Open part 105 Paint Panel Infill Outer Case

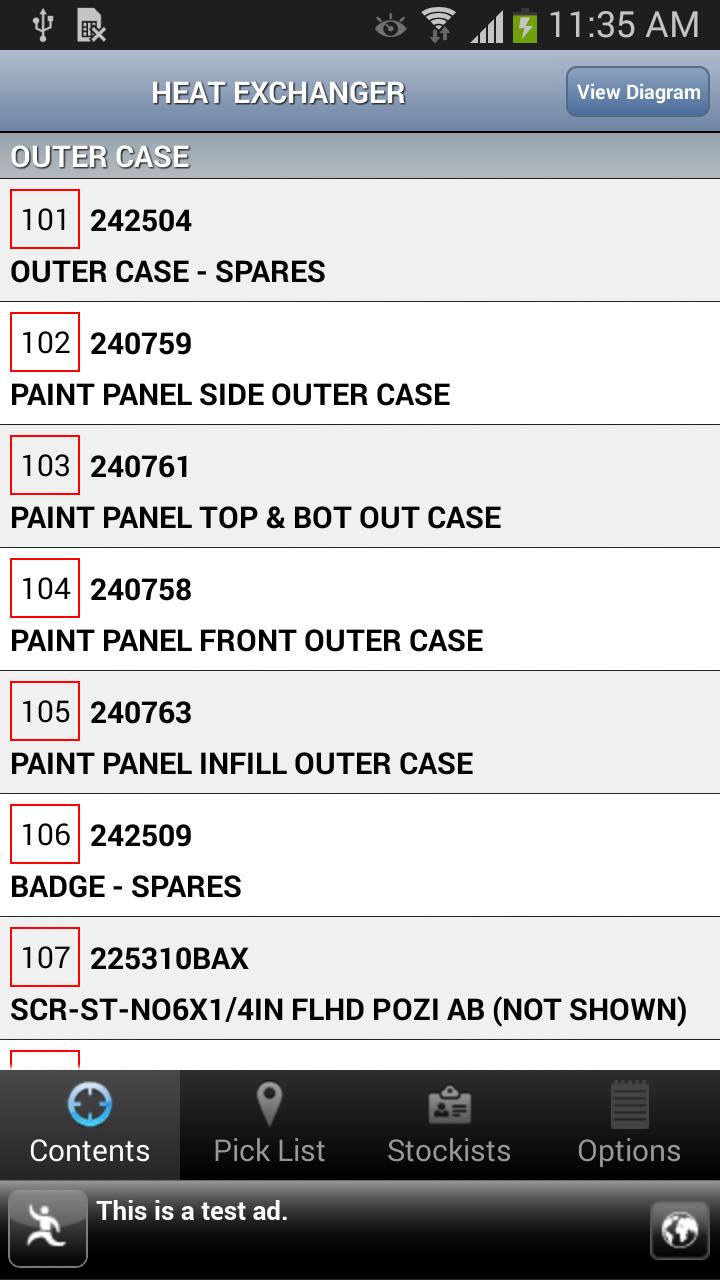360,733
